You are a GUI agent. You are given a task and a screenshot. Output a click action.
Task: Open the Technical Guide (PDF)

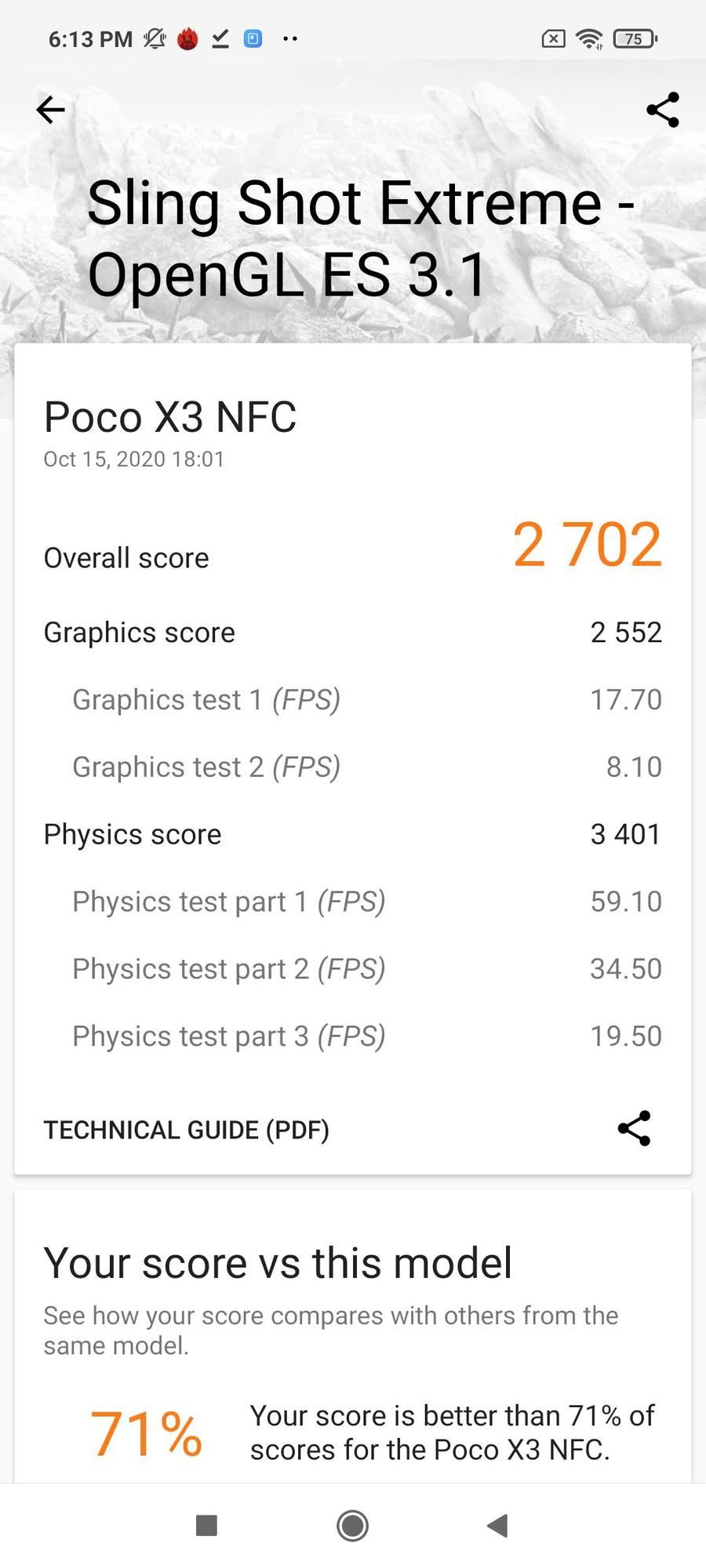[186, 1130]
